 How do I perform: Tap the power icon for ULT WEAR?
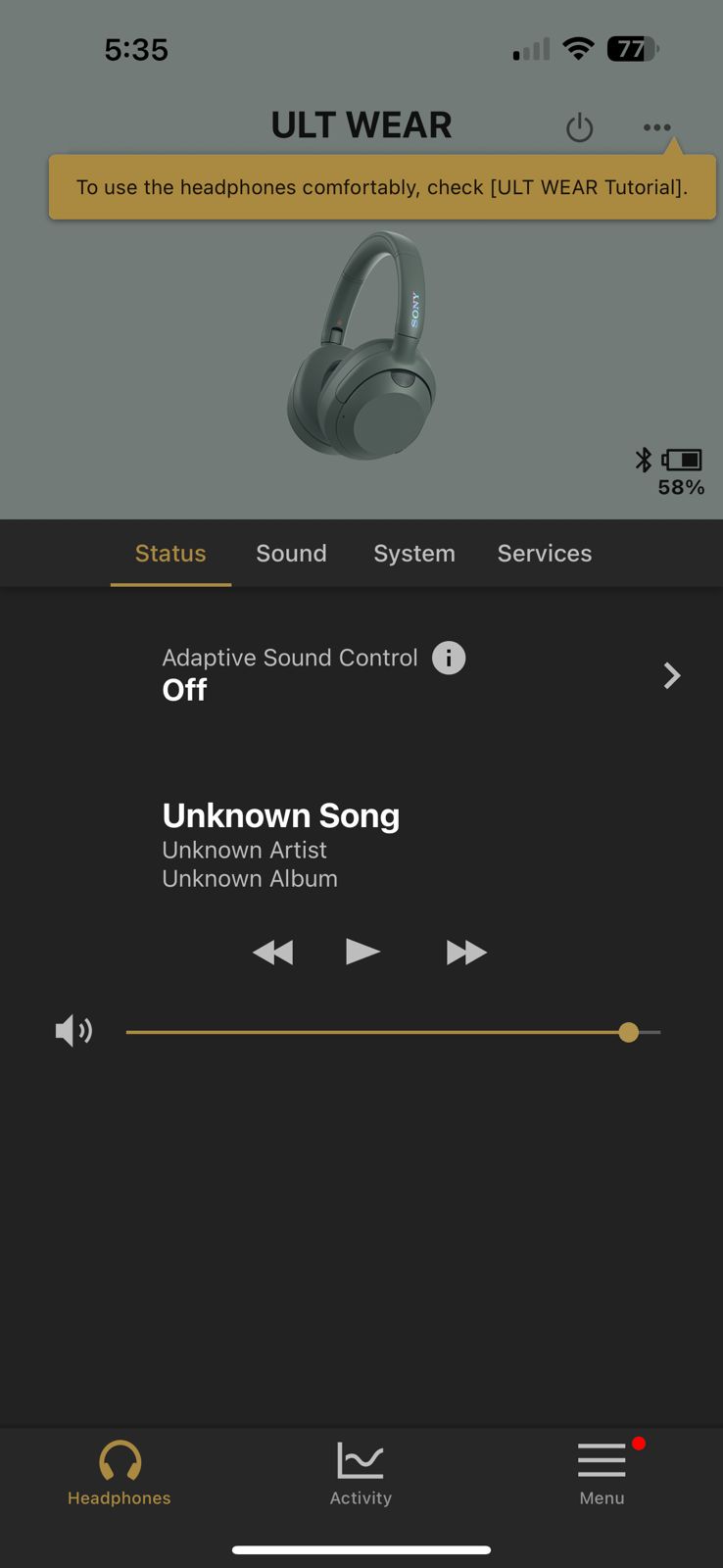580,127
